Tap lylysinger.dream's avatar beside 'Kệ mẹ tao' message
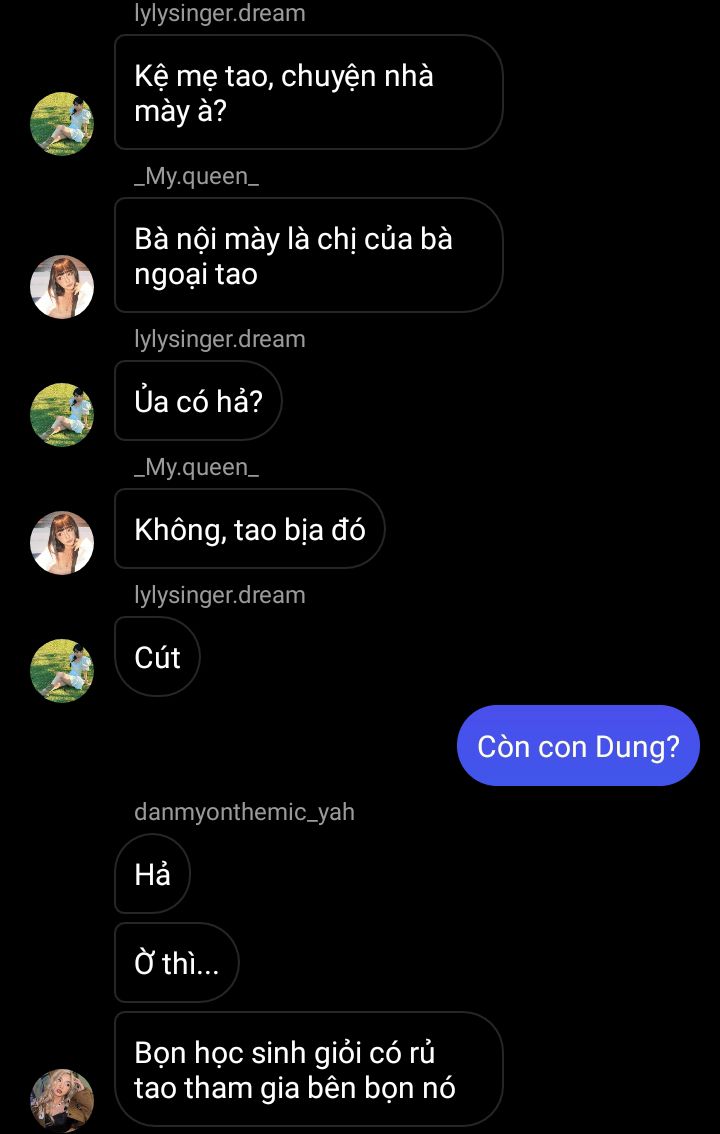Viewport: 720px width, 1134px height. point(62,124)
